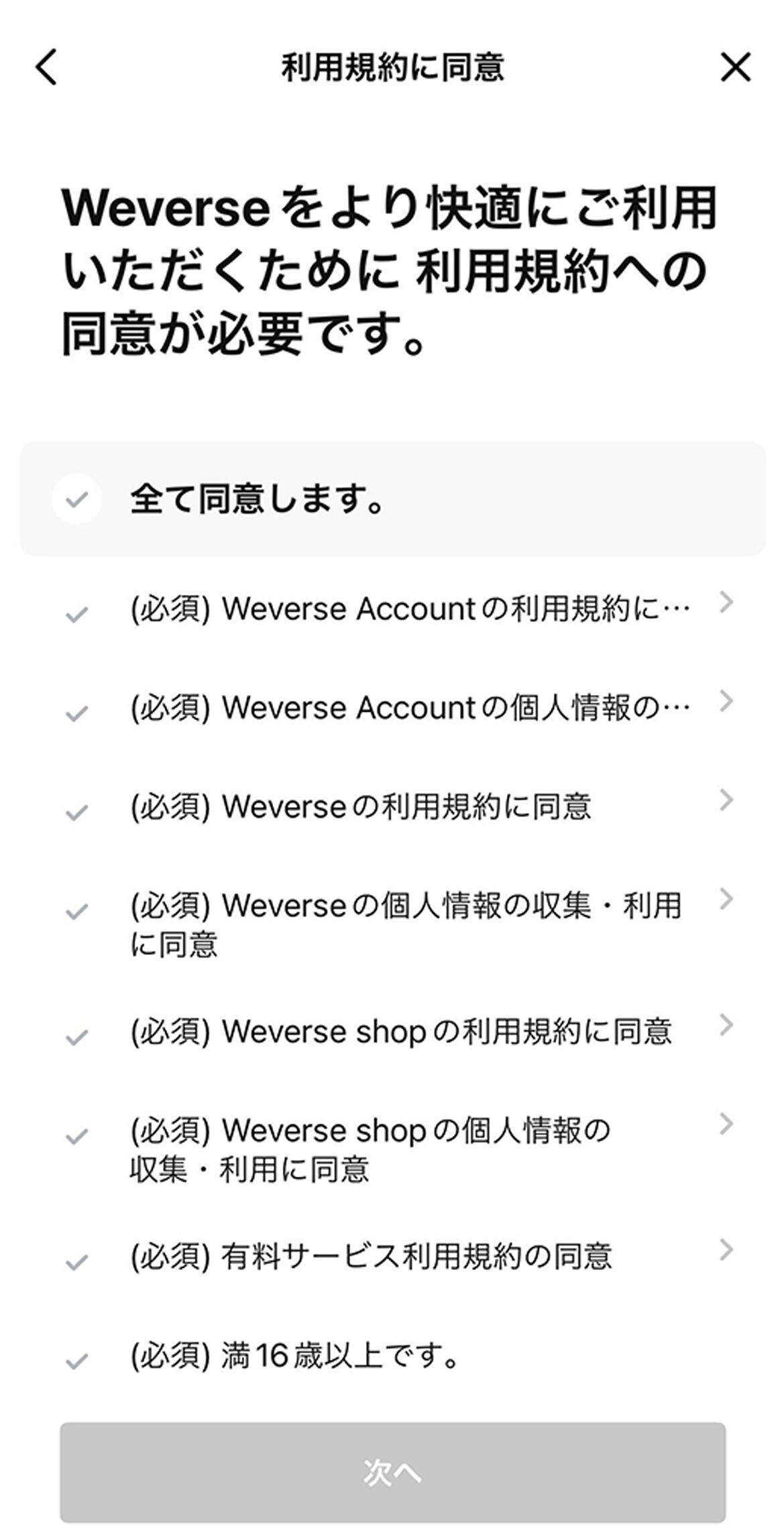
Task: Open details for Weverseの個人情報の収集・利用
Action: pyautogui.click(x=726, y=899)
